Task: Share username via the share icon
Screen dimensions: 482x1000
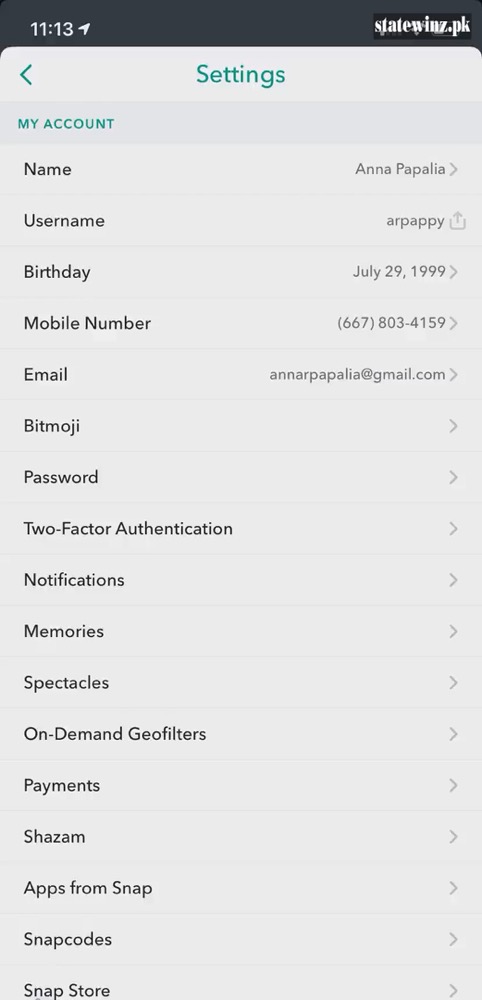Action: point(457,221)
